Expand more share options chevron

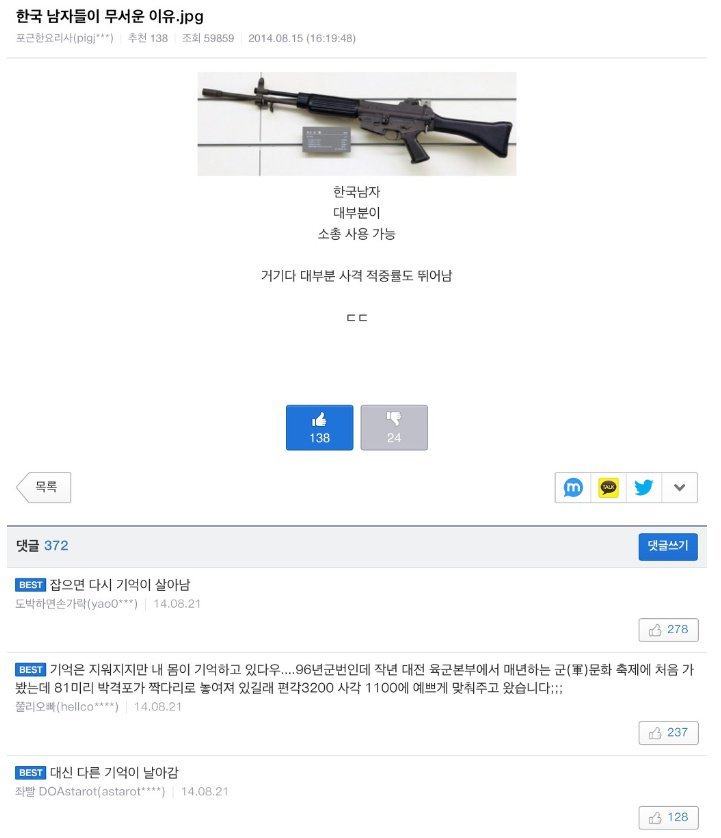click(679, 487)
